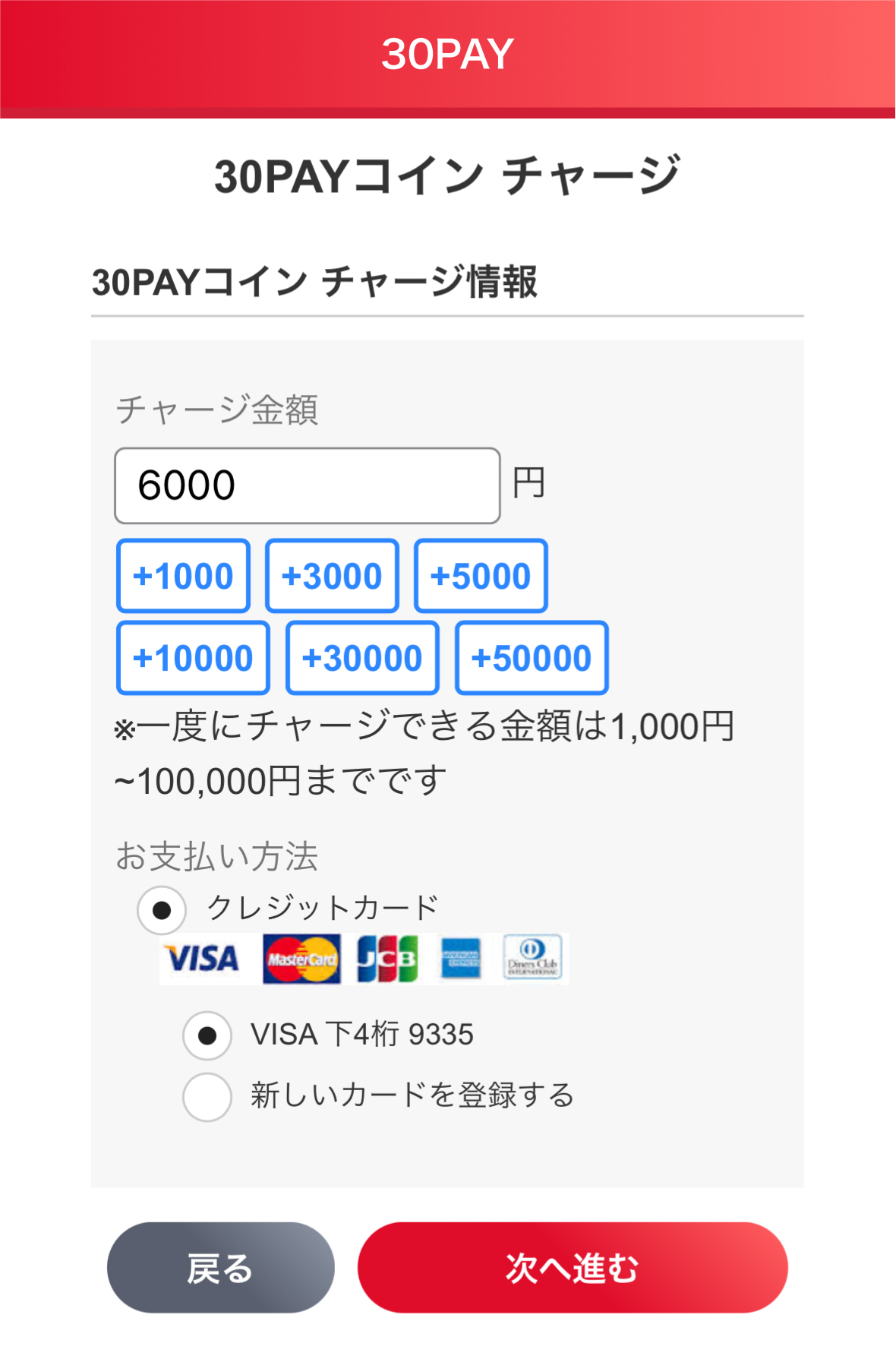
Task: Add +50000 yen to the charge
Action: pos(532,658)
